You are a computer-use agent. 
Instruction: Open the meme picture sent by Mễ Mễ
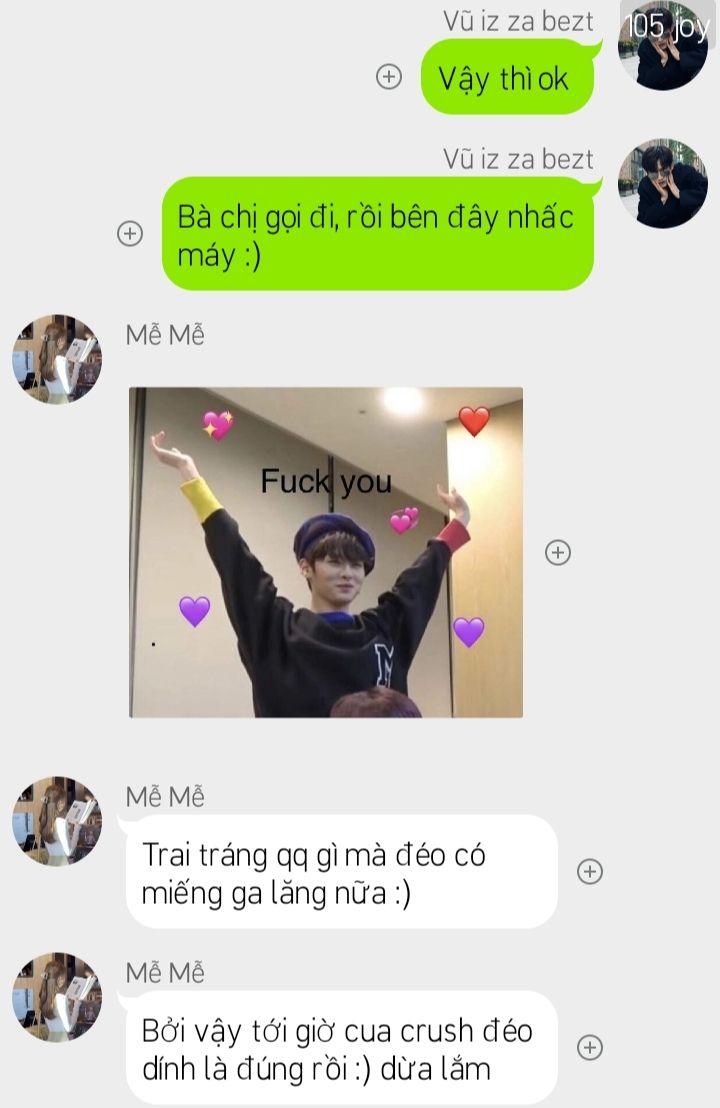pyautogui.click(x=326, y=552)
